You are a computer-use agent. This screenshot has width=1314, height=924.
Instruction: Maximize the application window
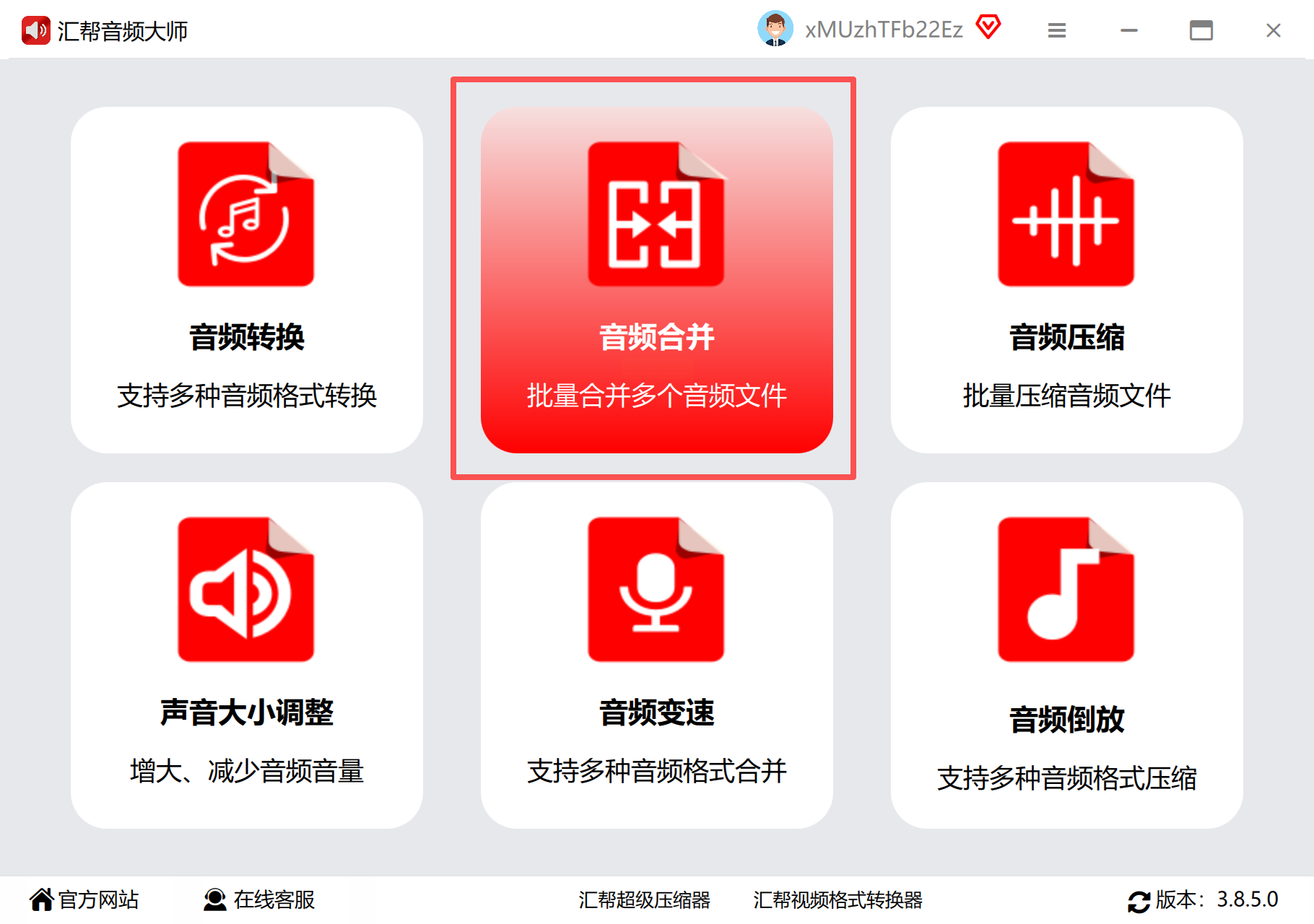(x=1201, y=30)
